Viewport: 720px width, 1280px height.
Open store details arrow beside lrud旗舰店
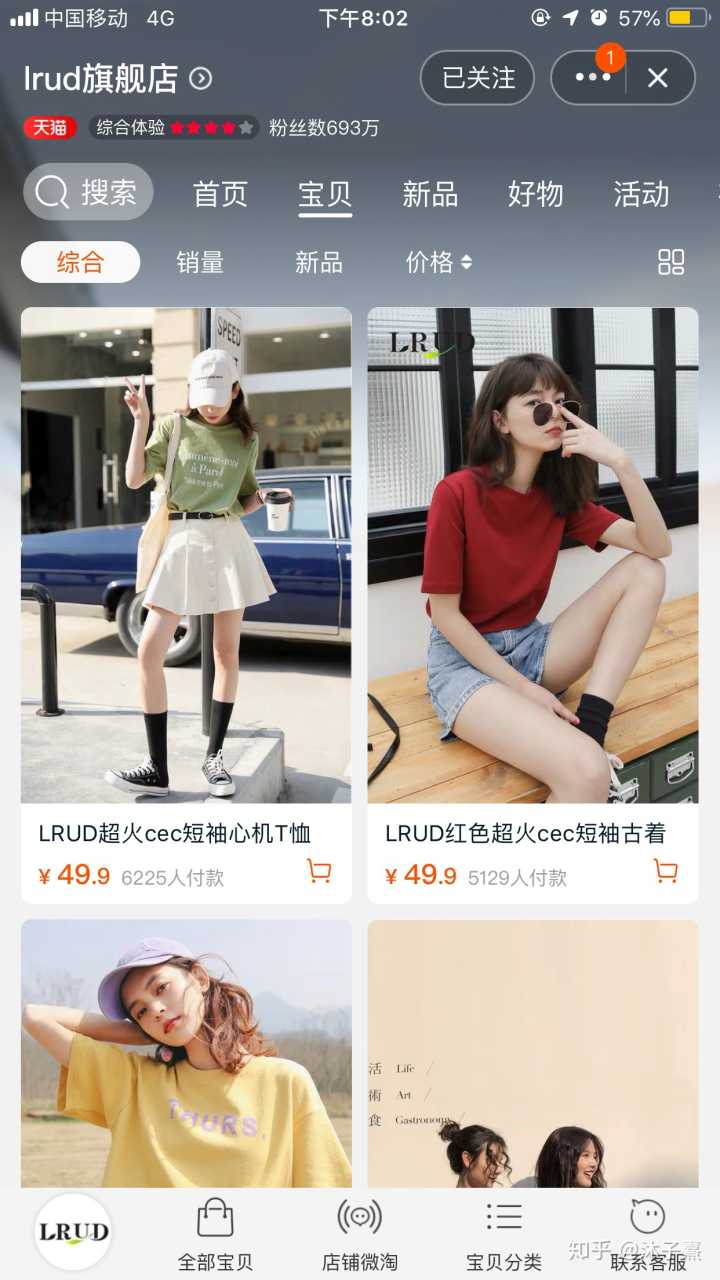coord(201,78)
